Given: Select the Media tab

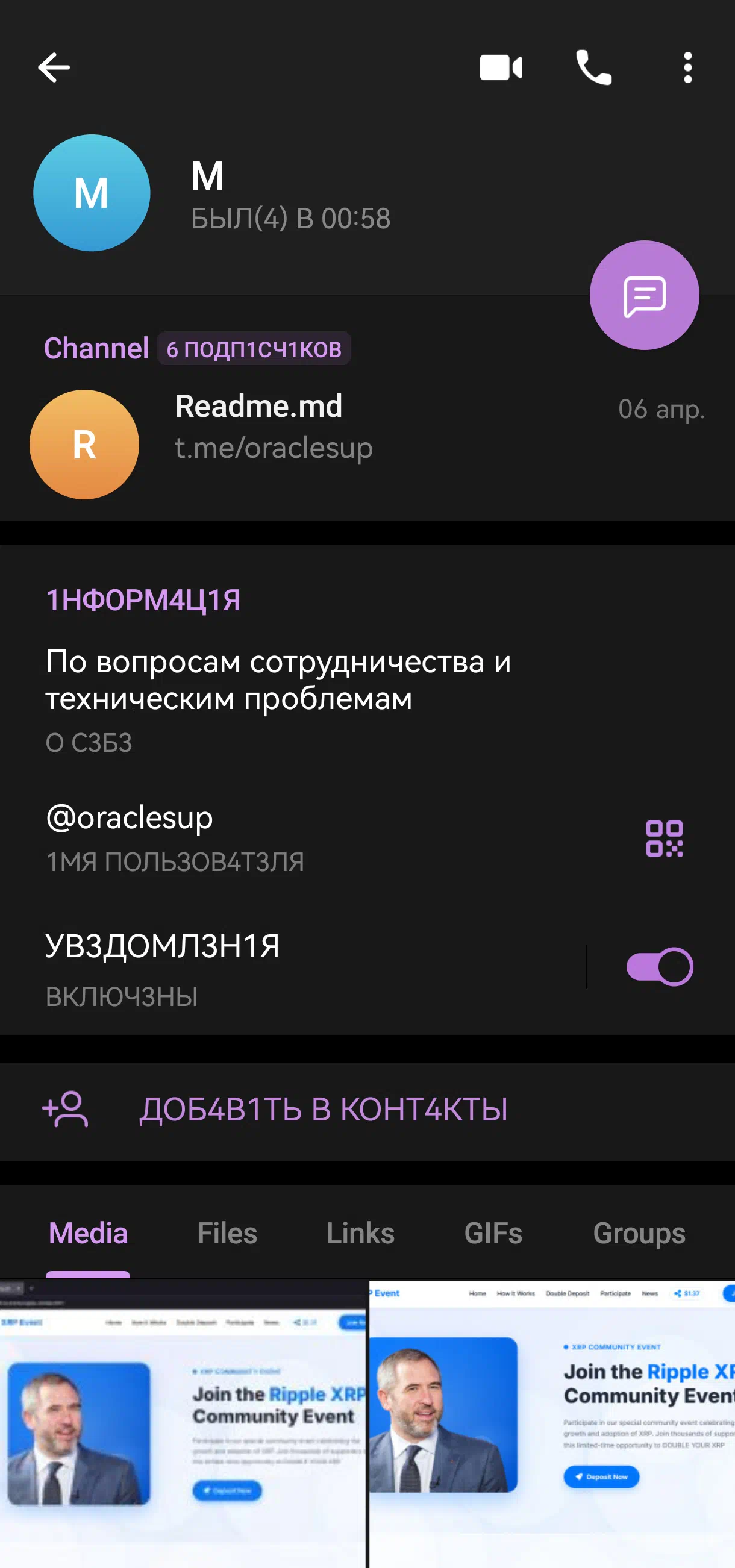Looking at the screenshot, I should [89, 1233].
